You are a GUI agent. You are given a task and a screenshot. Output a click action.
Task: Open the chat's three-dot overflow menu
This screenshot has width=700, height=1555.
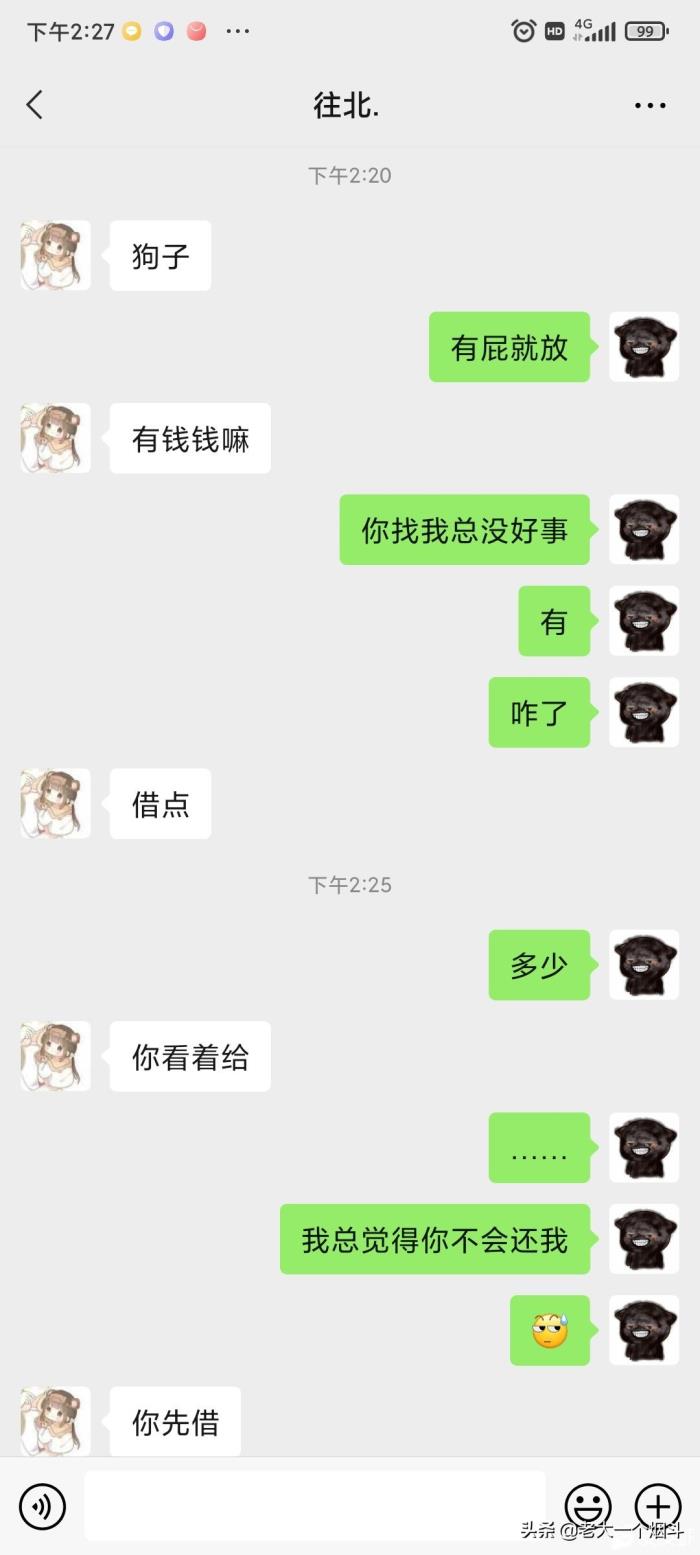click(x=650, y=105)
